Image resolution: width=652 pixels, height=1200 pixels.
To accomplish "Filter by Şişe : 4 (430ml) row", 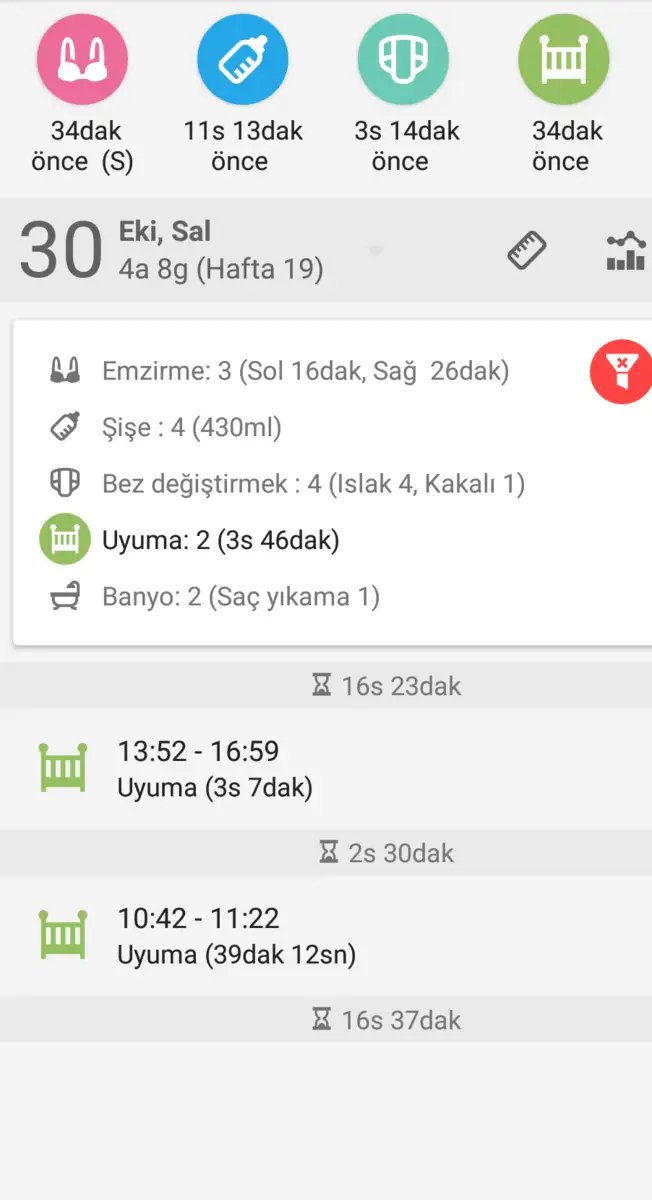I will click(192, 429).
